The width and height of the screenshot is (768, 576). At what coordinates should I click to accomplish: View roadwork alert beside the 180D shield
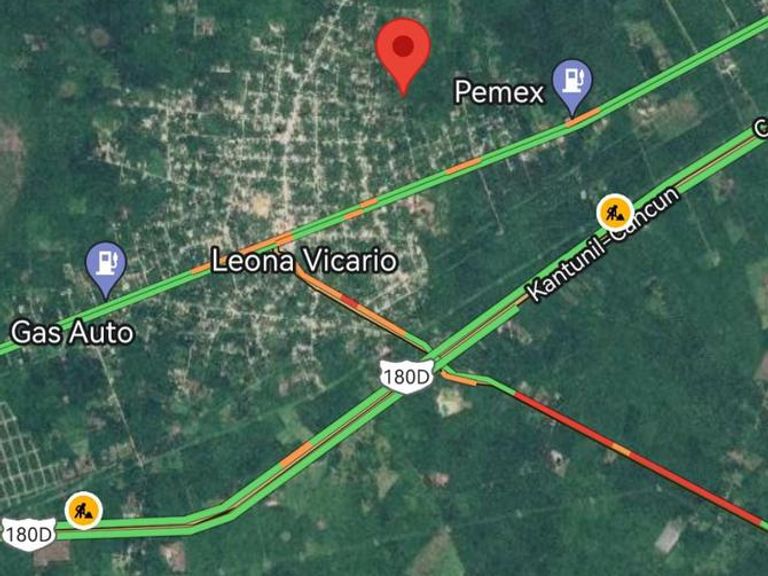[83, 511]
